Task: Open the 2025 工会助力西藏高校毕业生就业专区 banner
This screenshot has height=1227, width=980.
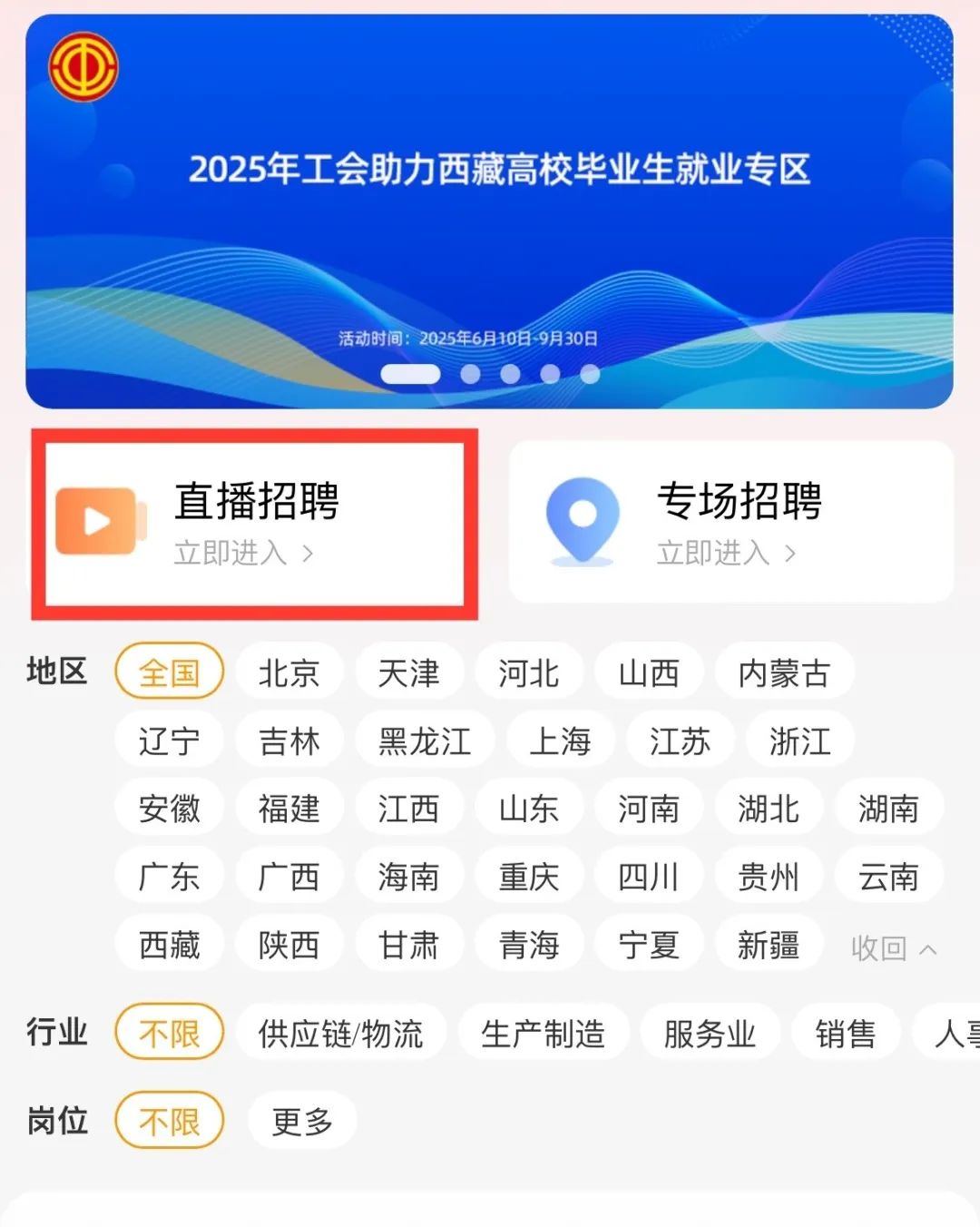Action: (x=489, y=211)
